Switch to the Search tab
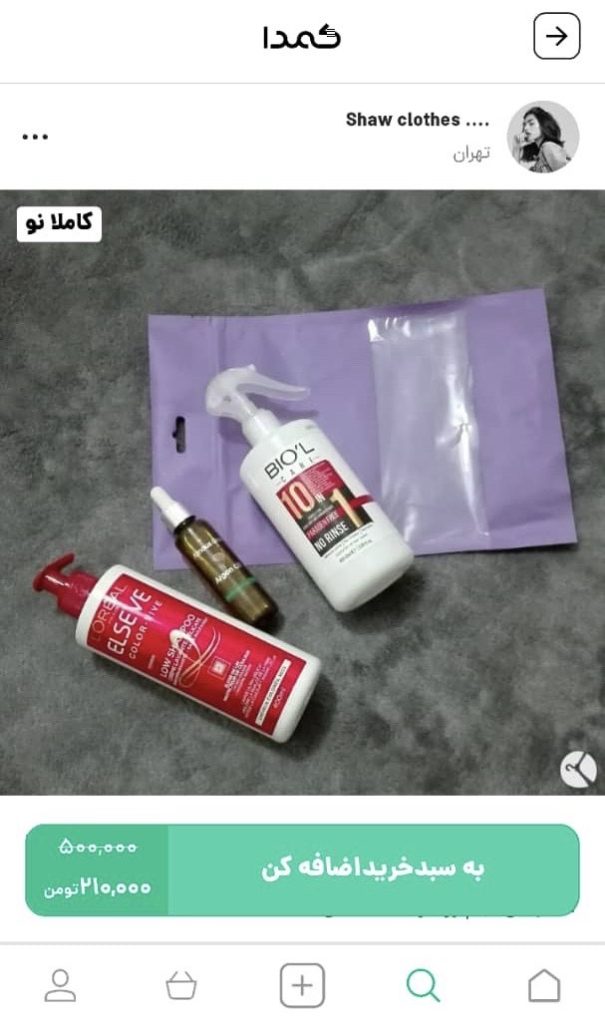 coord(423,986)
